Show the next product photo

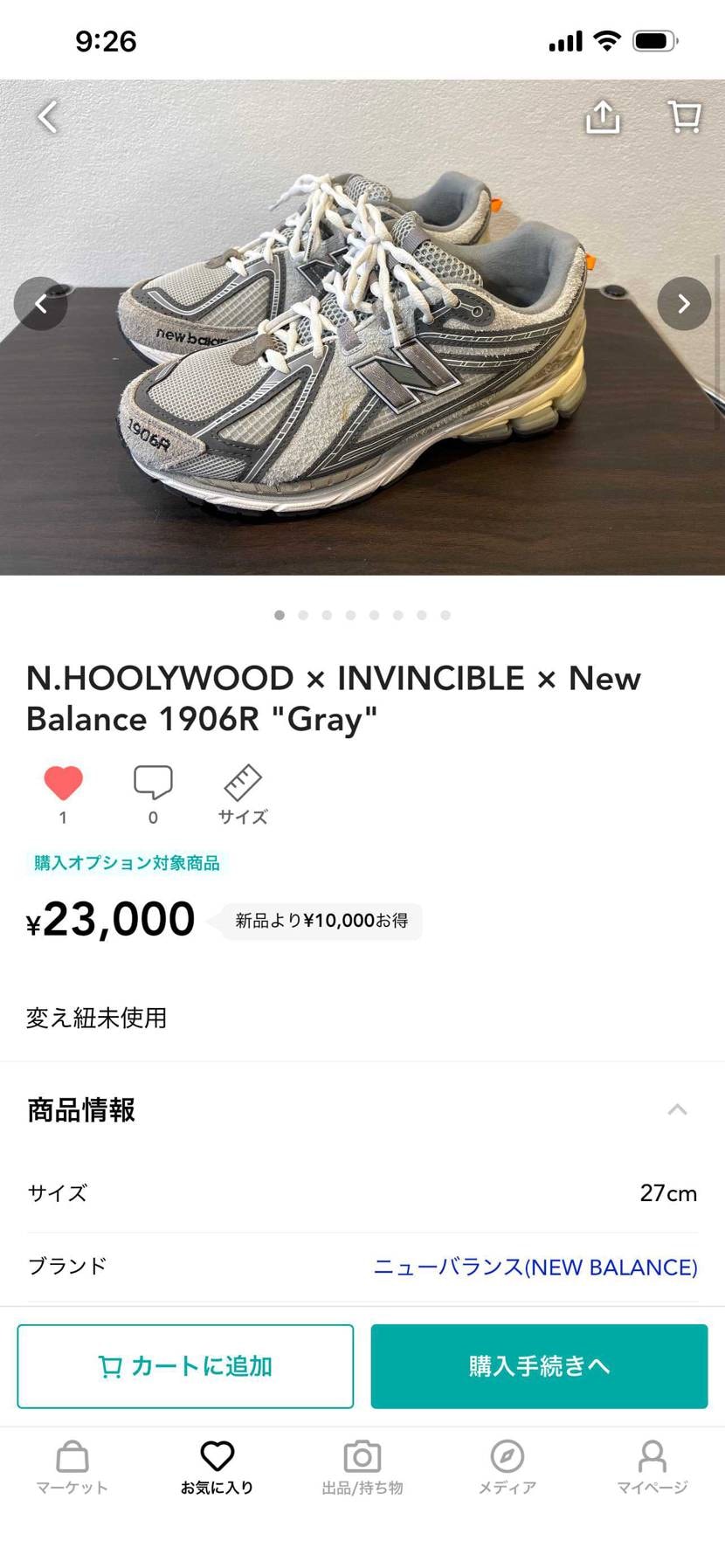tap(684, 303)
